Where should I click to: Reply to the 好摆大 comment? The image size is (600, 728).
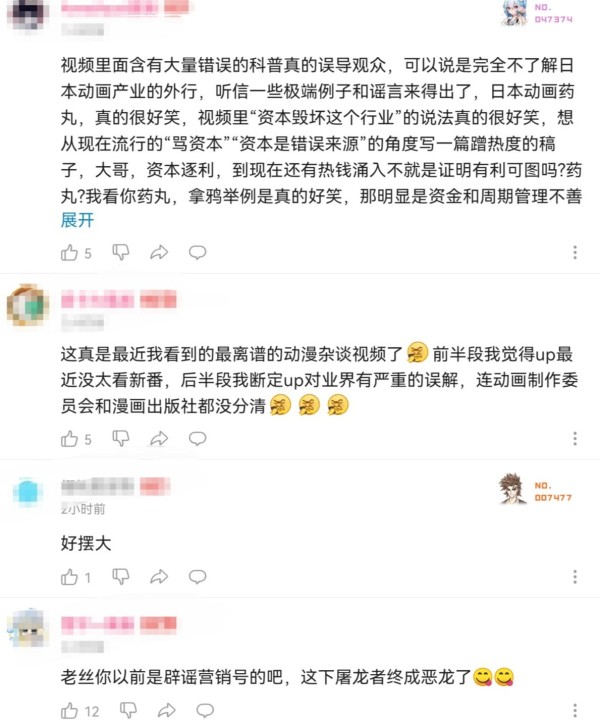pos(199,577)
